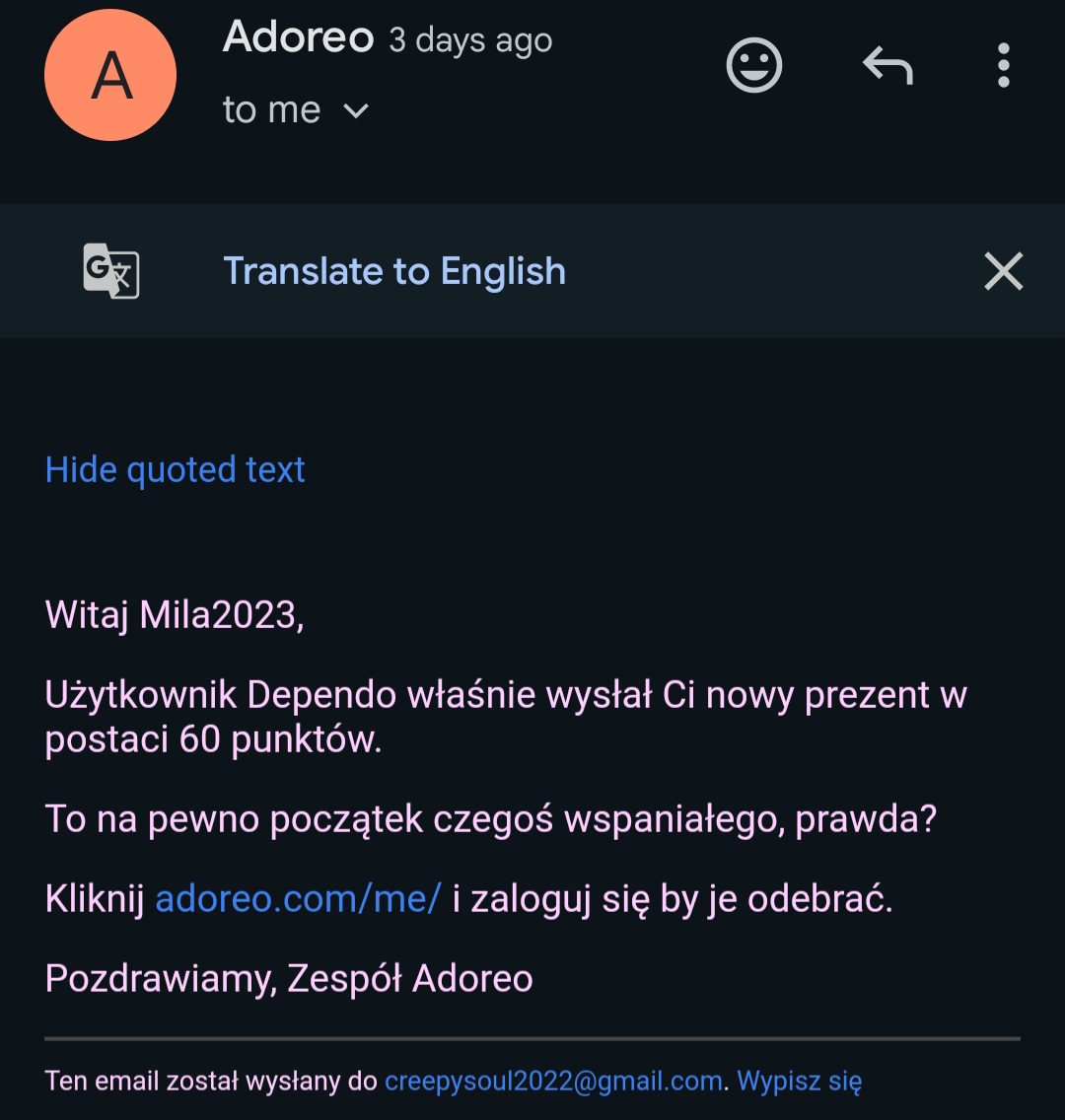This screenshot has width=1065, height=1120.
Task: Tap the Wypisz się unsubscribe link
Action: coord(800,1081)
